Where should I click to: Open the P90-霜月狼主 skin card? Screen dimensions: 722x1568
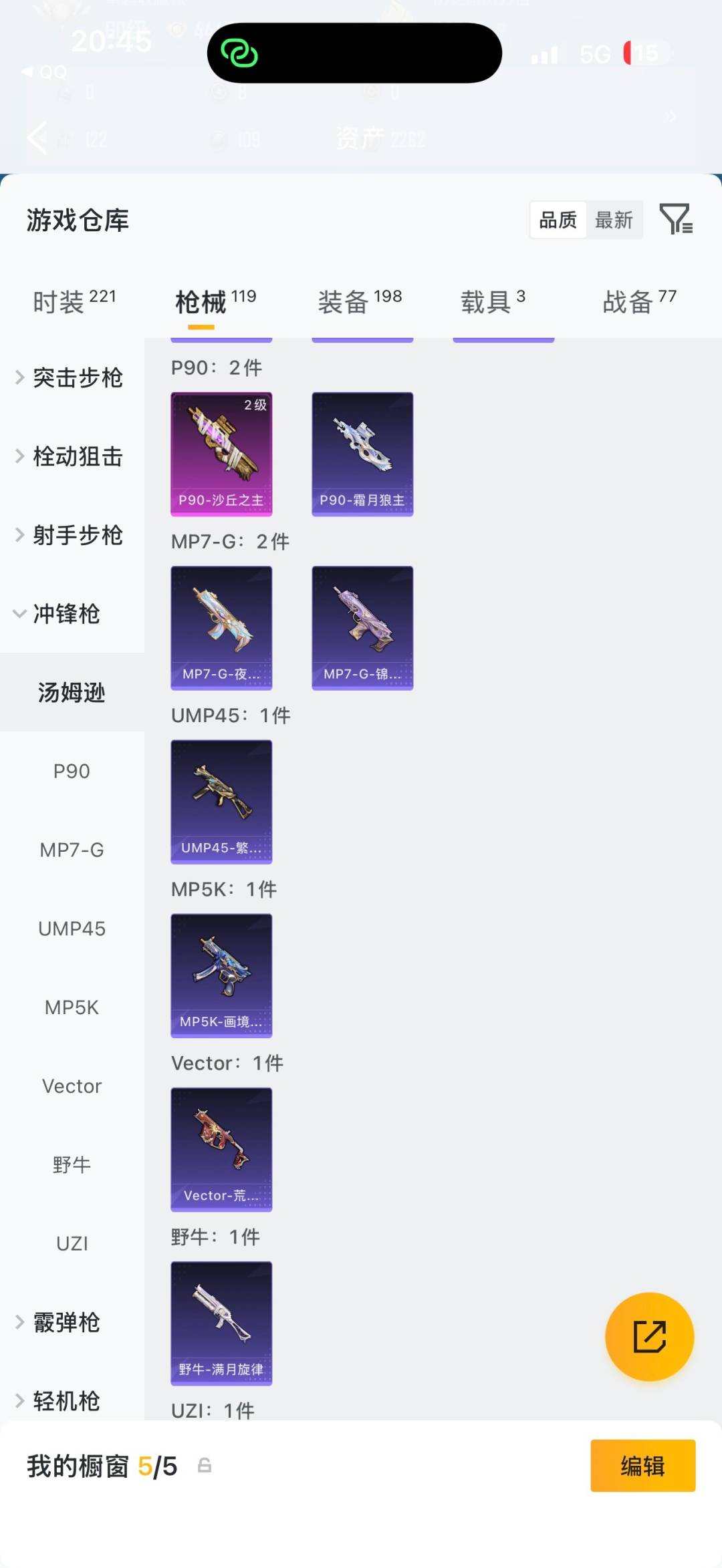[x=362, y=454]
